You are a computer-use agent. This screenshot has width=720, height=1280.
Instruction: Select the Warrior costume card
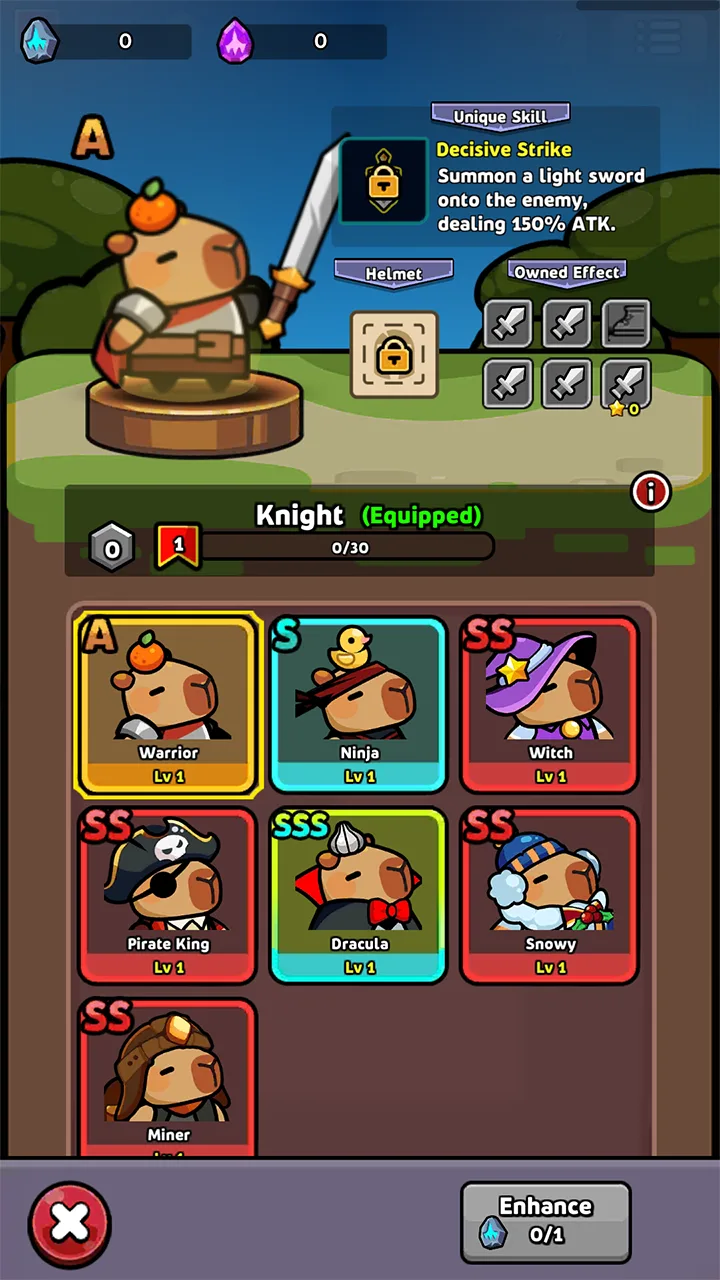coord(168,704)
